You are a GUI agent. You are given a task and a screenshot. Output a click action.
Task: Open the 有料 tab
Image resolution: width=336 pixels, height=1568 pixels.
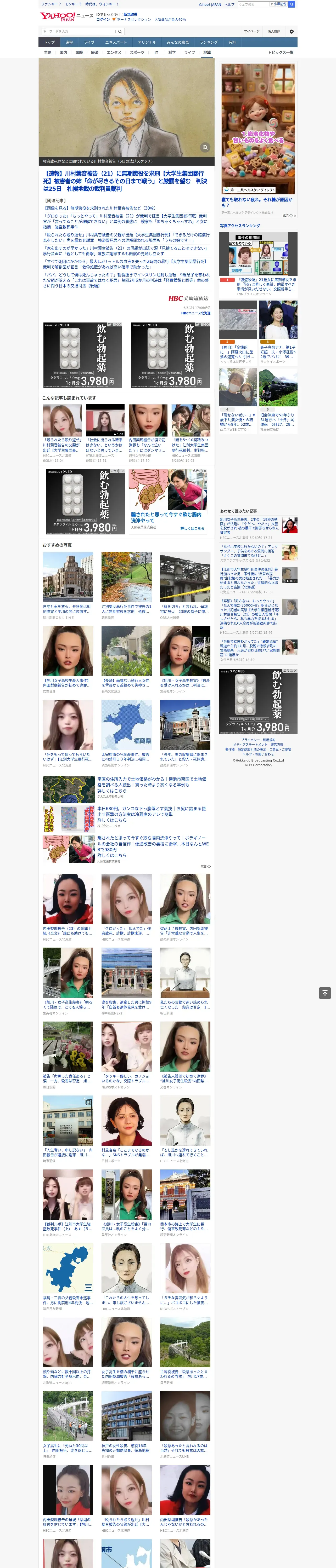(x=232, y=43)
